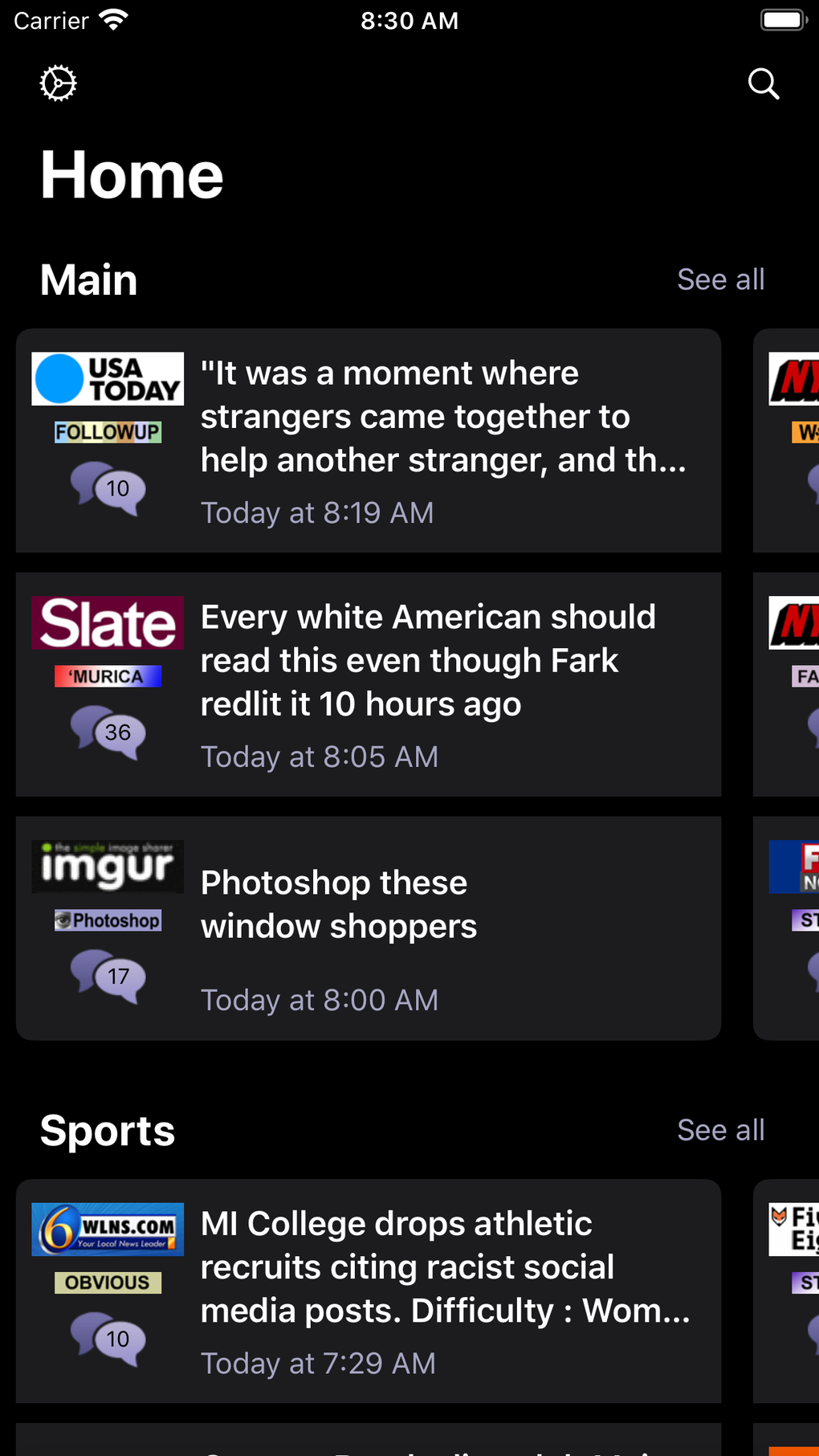Select the FOLLOWUP tag
The image size is (819, 1456).
point(107,431)
